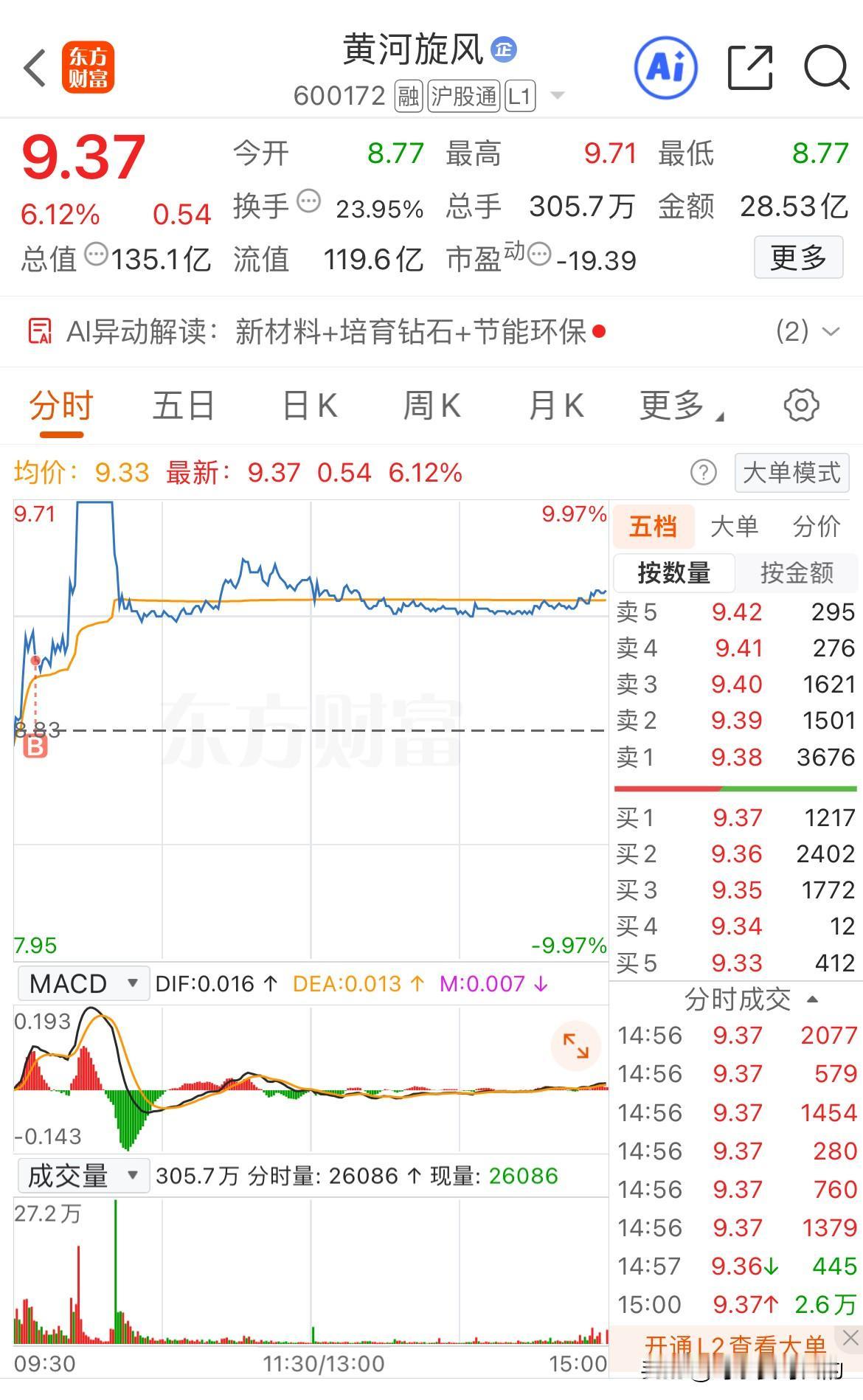The image size is (863, 1400).
Task: Open the MACD indicator dropdown
Action: tap(83, 983)
